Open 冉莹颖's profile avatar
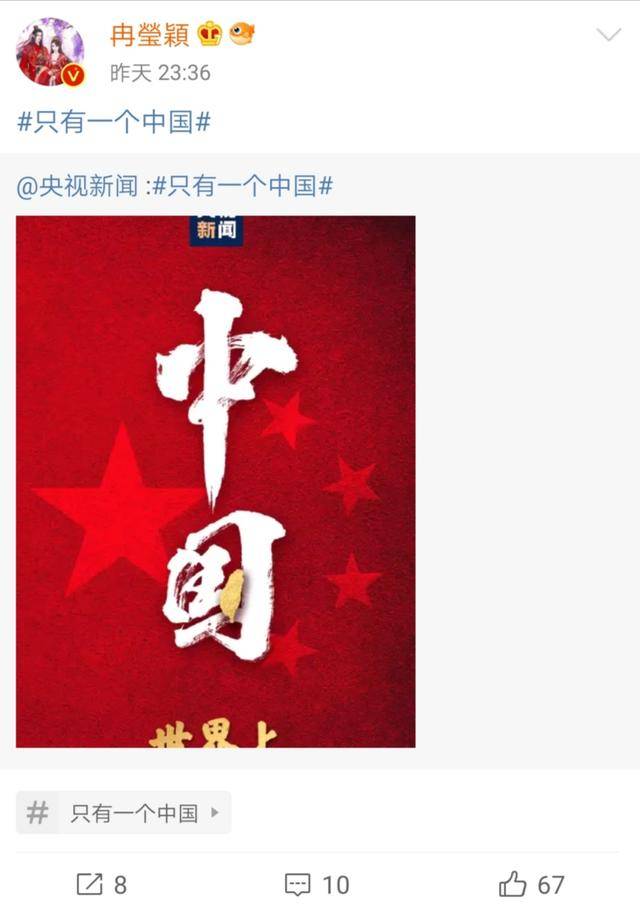The image size is (640, 910). [50, 52]
